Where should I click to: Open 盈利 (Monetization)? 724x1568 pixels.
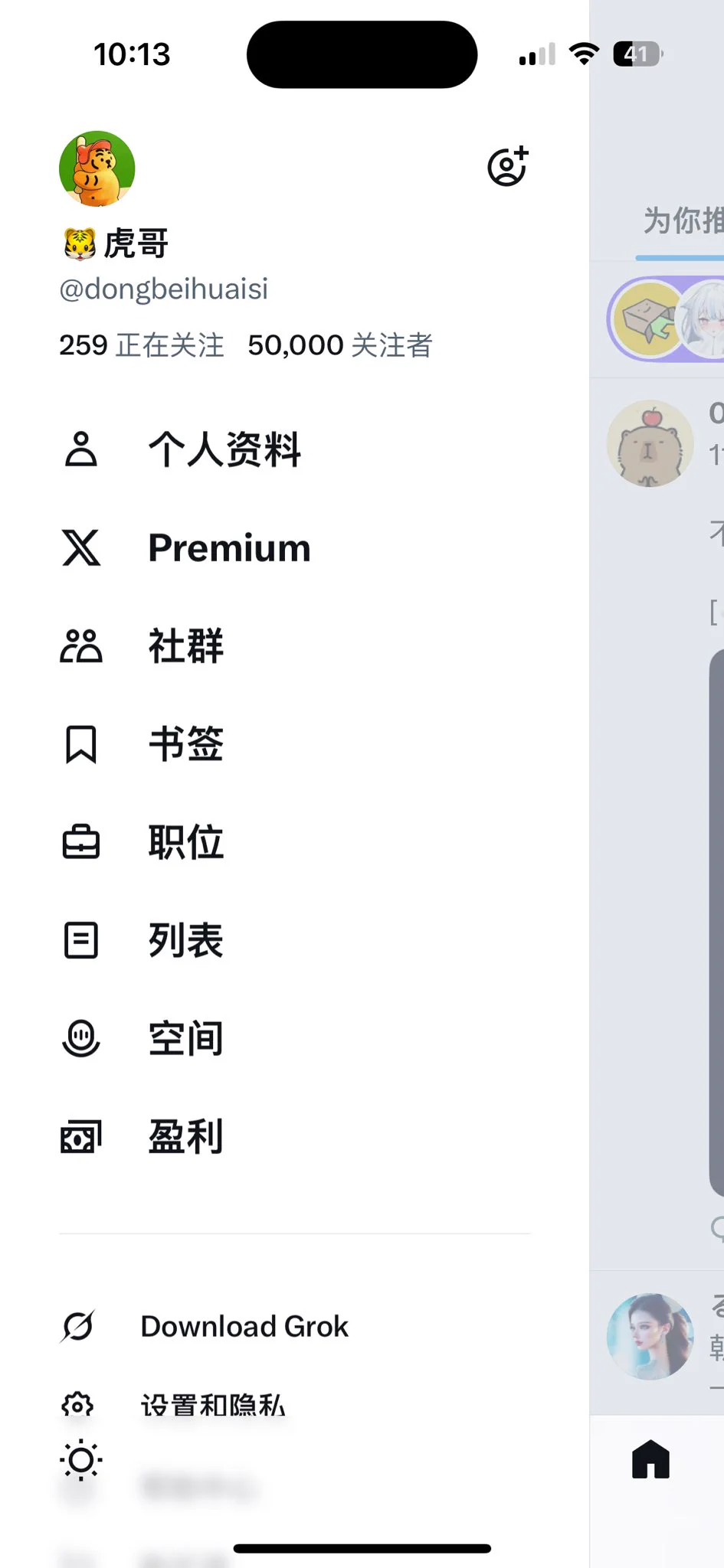point(185,1136)
